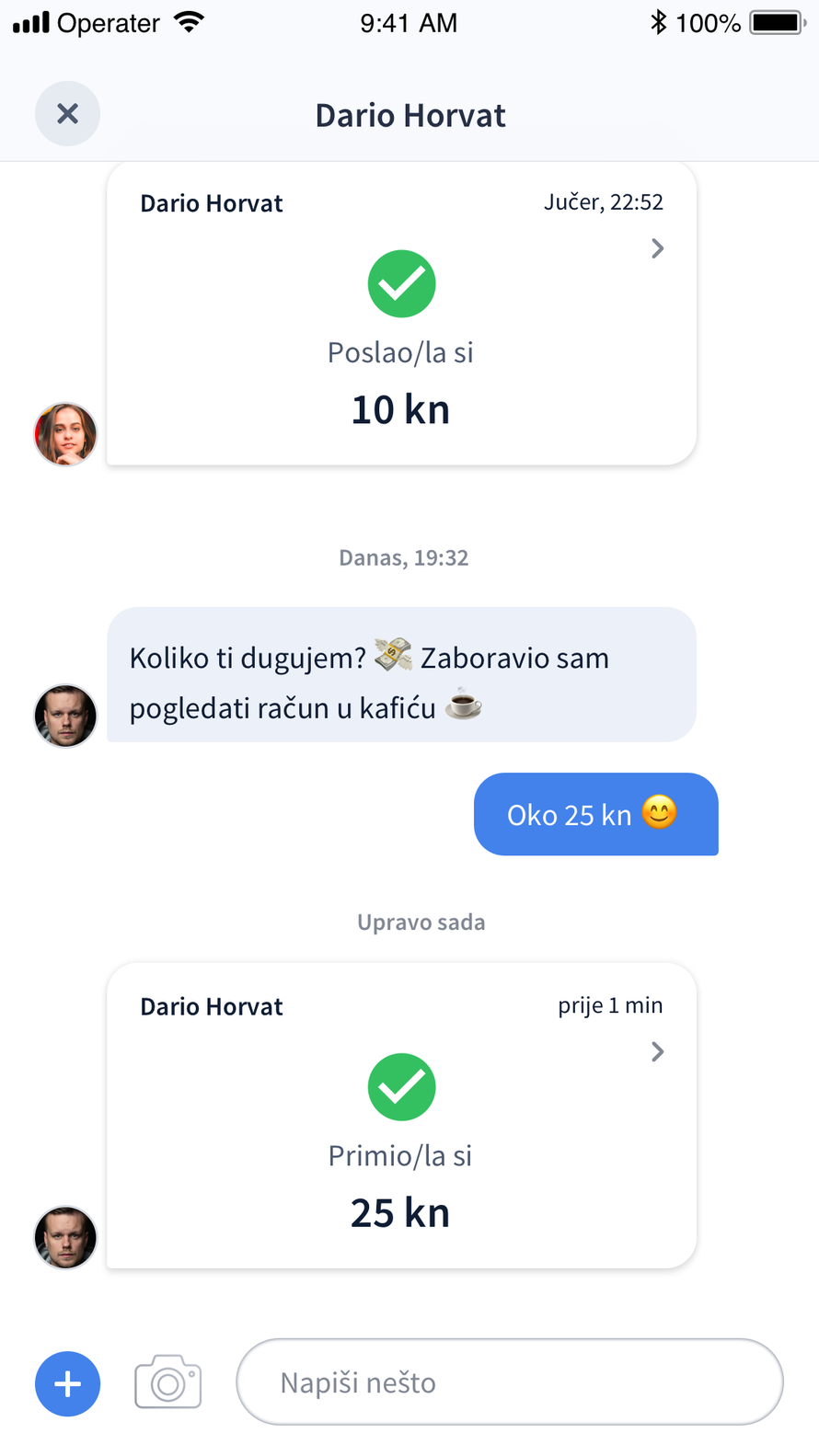Tap the Dario Horvat chat title

point(410,114)
